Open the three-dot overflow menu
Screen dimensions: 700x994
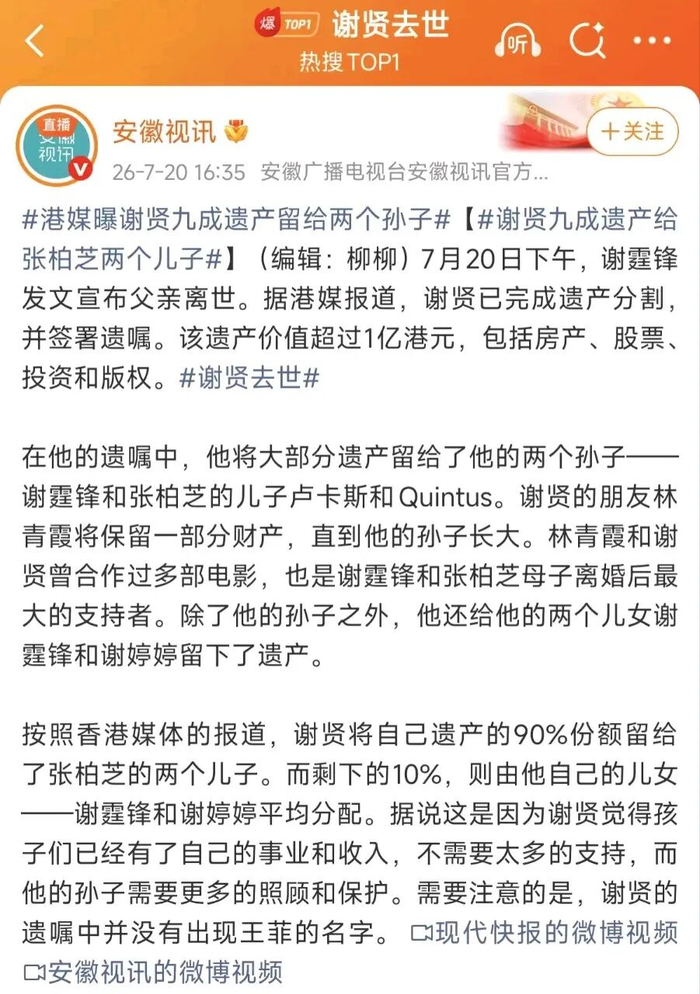click(652, 41)
